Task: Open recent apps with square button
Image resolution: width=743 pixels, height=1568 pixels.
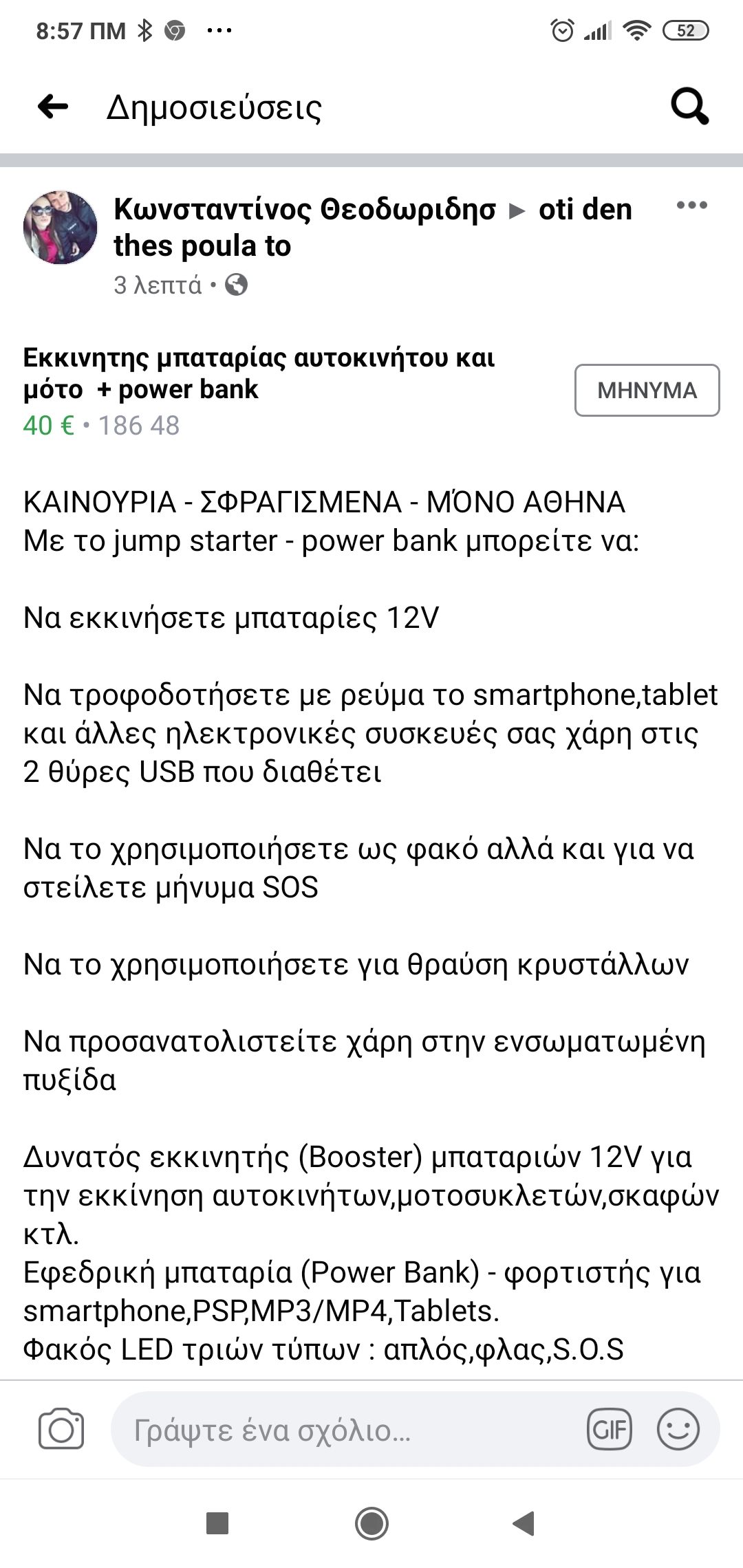Action: click(217, 1523)
